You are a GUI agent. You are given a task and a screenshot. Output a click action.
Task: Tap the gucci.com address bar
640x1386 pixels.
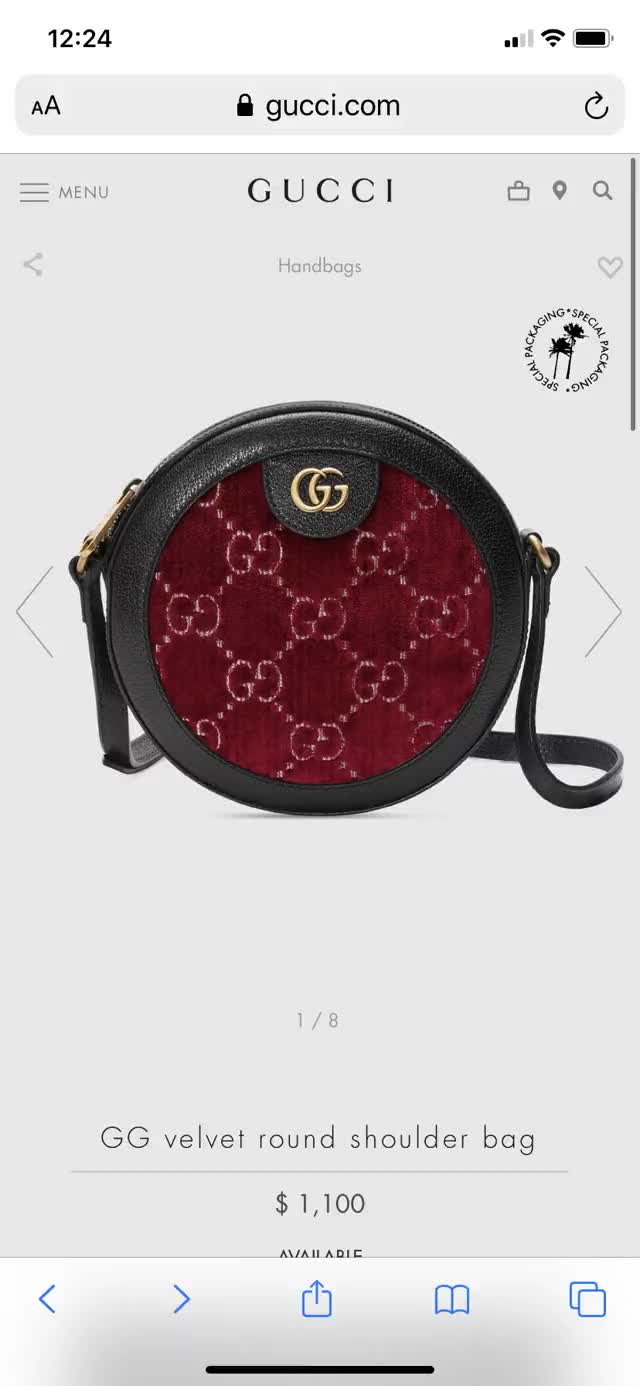319,106
